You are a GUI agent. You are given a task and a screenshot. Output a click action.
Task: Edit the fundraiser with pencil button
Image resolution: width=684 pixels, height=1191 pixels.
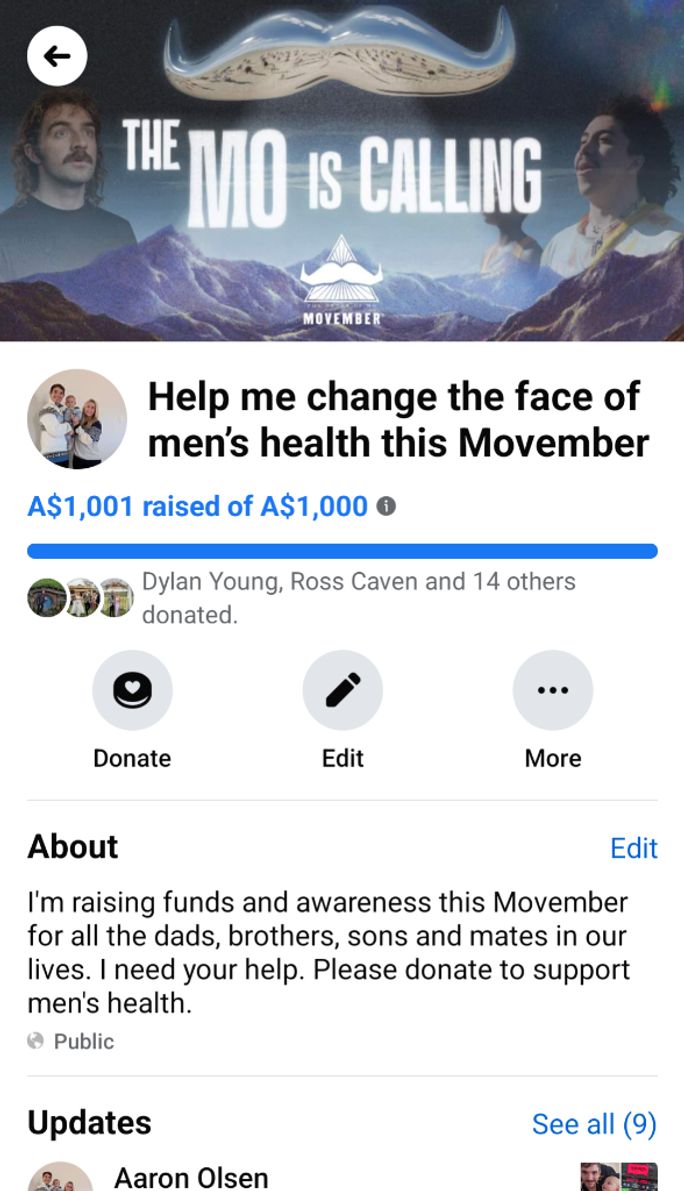[342, 691]
